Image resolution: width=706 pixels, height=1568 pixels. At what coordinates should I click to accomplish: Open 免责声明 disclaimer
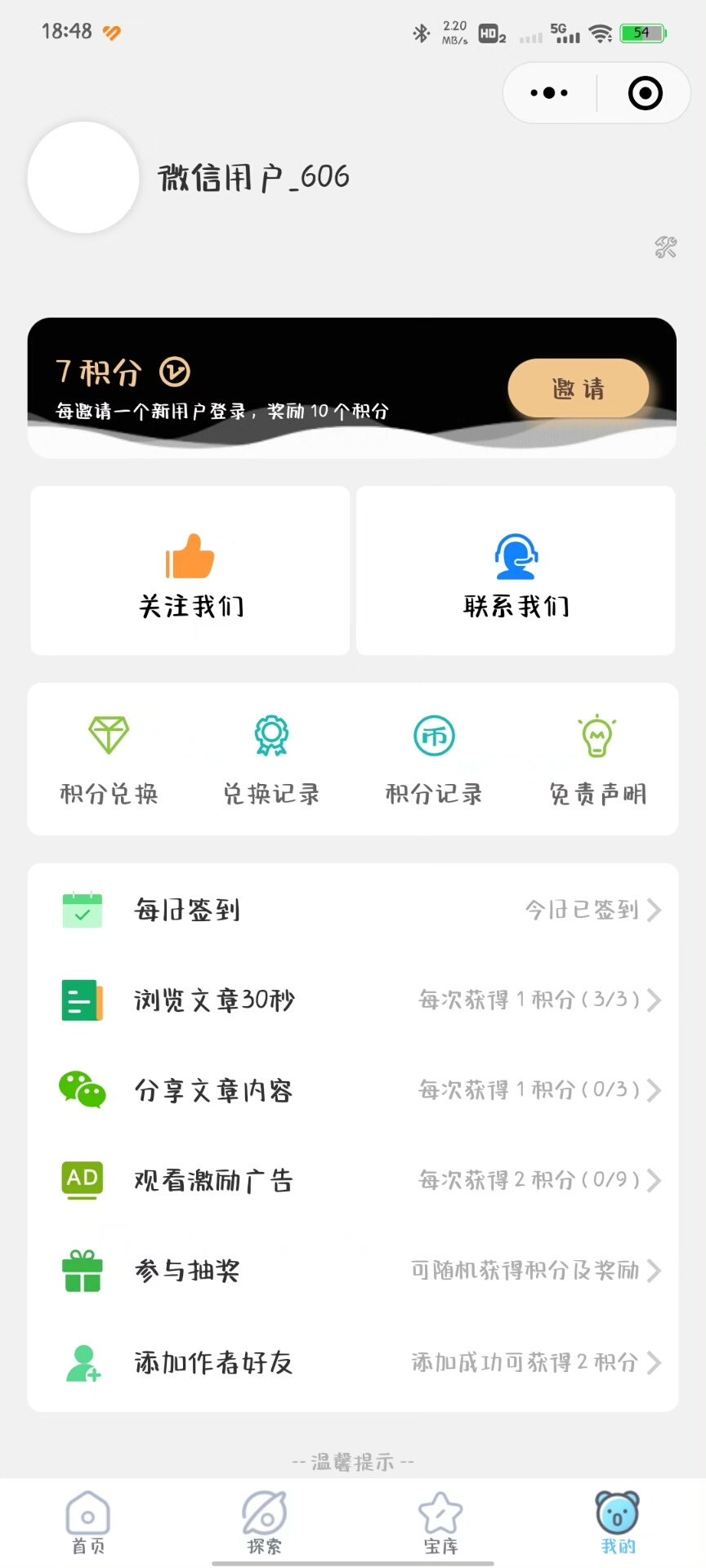597,759
